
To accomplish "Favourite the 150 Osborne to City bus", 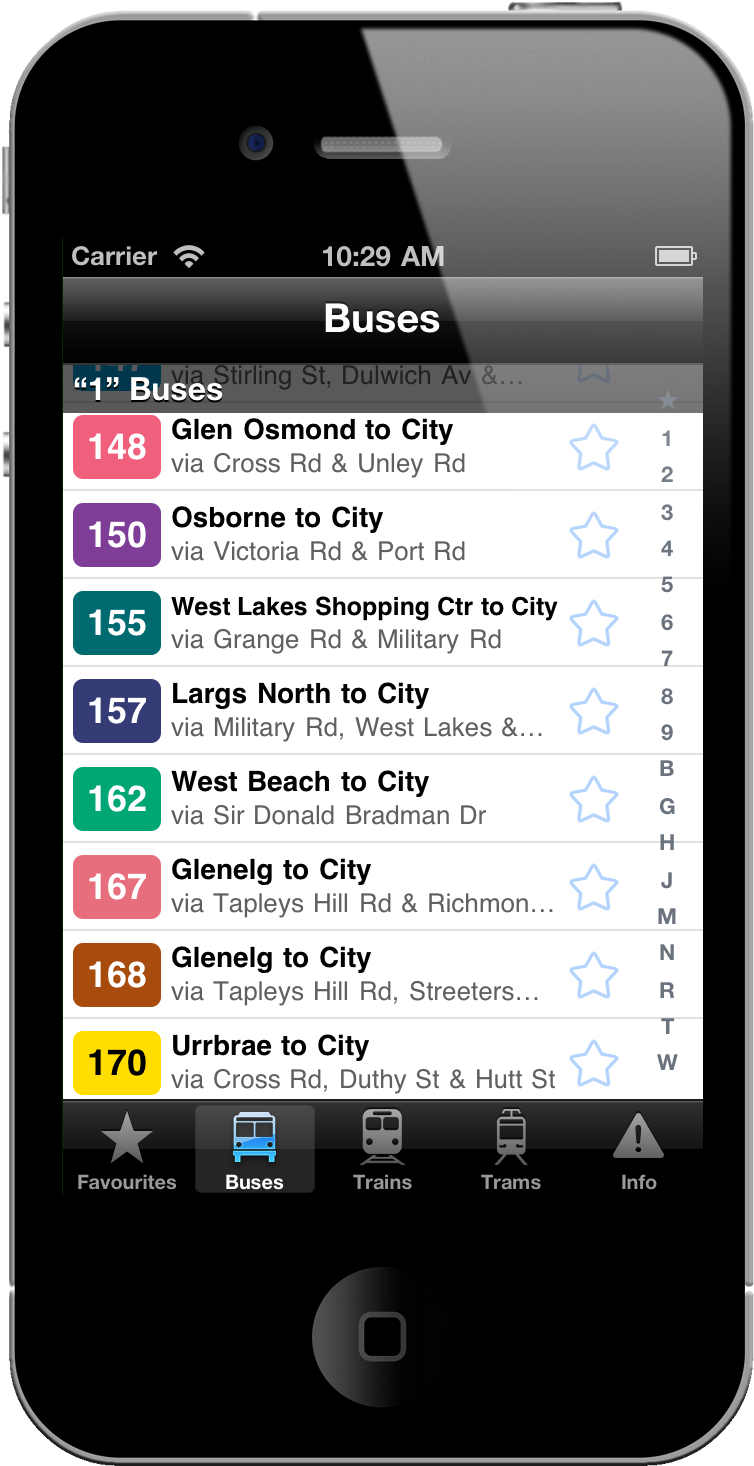I will [x=594, y=535].
